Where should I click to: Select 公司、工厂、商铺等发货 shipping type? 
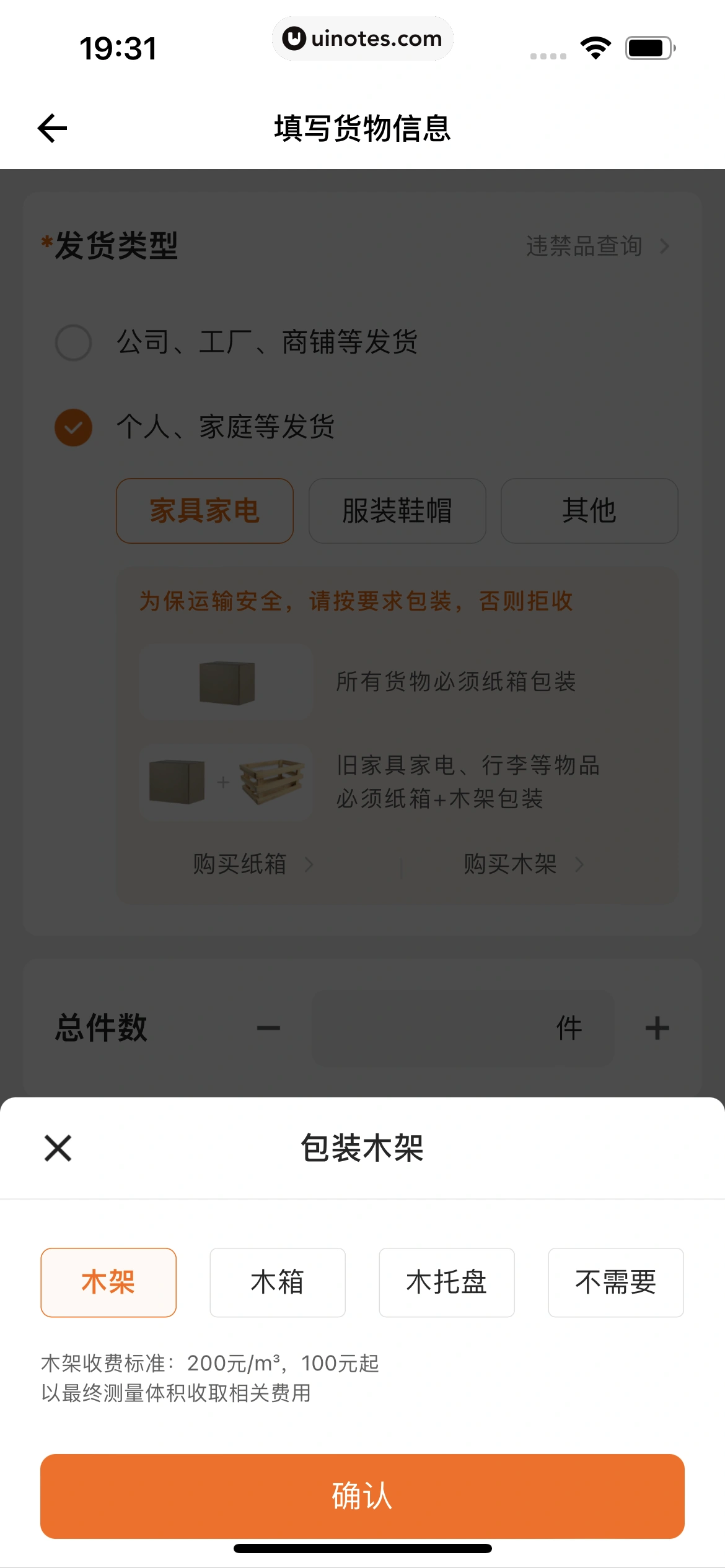point(74,342)
